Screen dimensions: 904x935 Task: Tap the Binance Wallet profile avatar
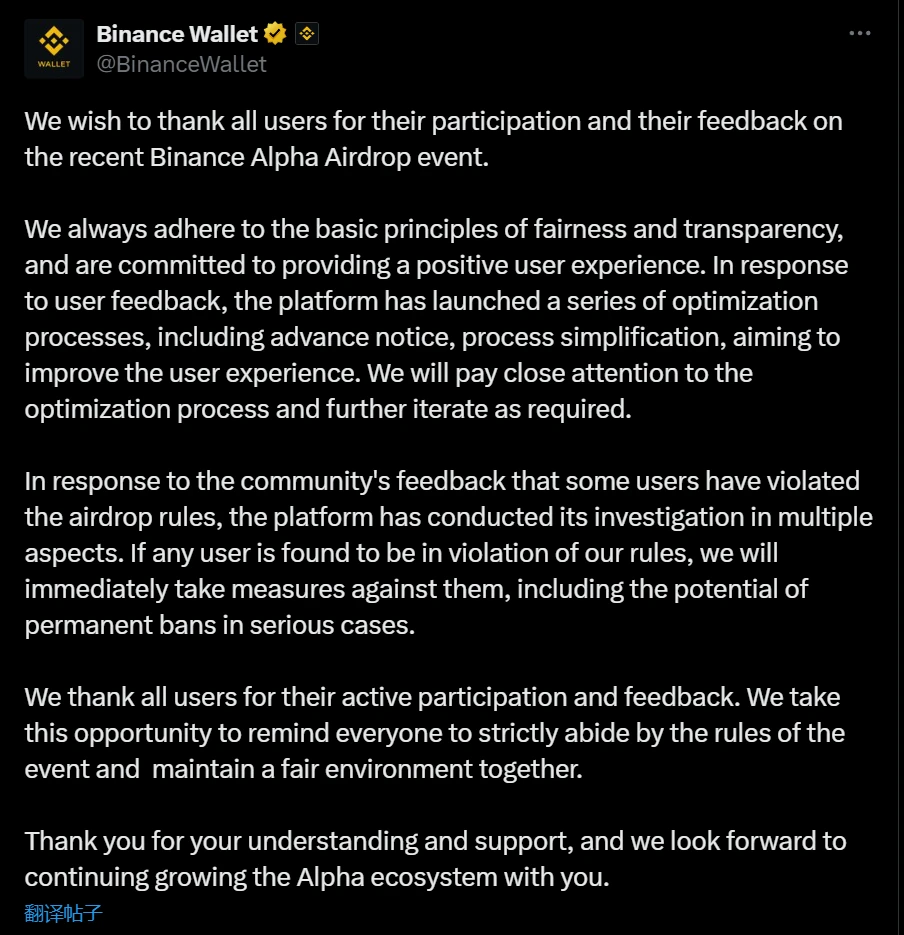click(53, 48)
